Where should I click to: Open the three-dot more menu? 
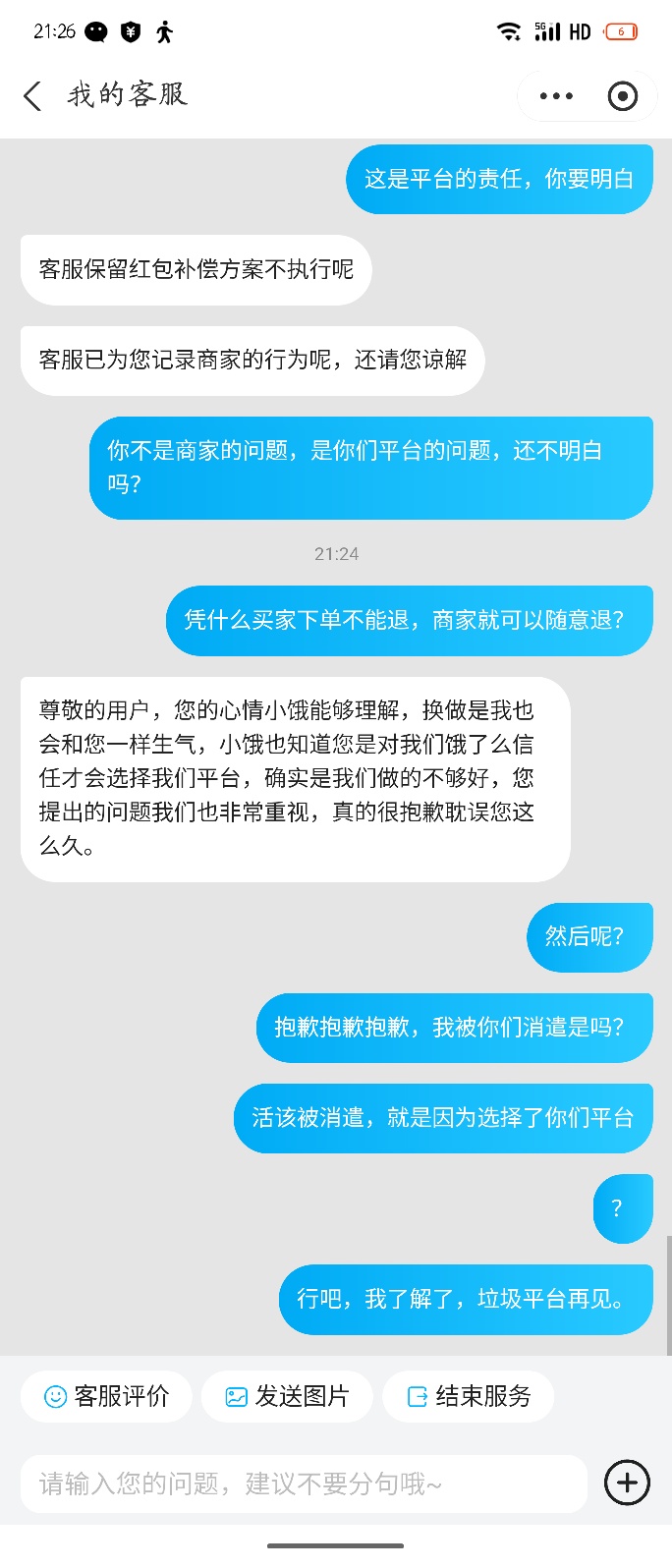tap(556, 96)
